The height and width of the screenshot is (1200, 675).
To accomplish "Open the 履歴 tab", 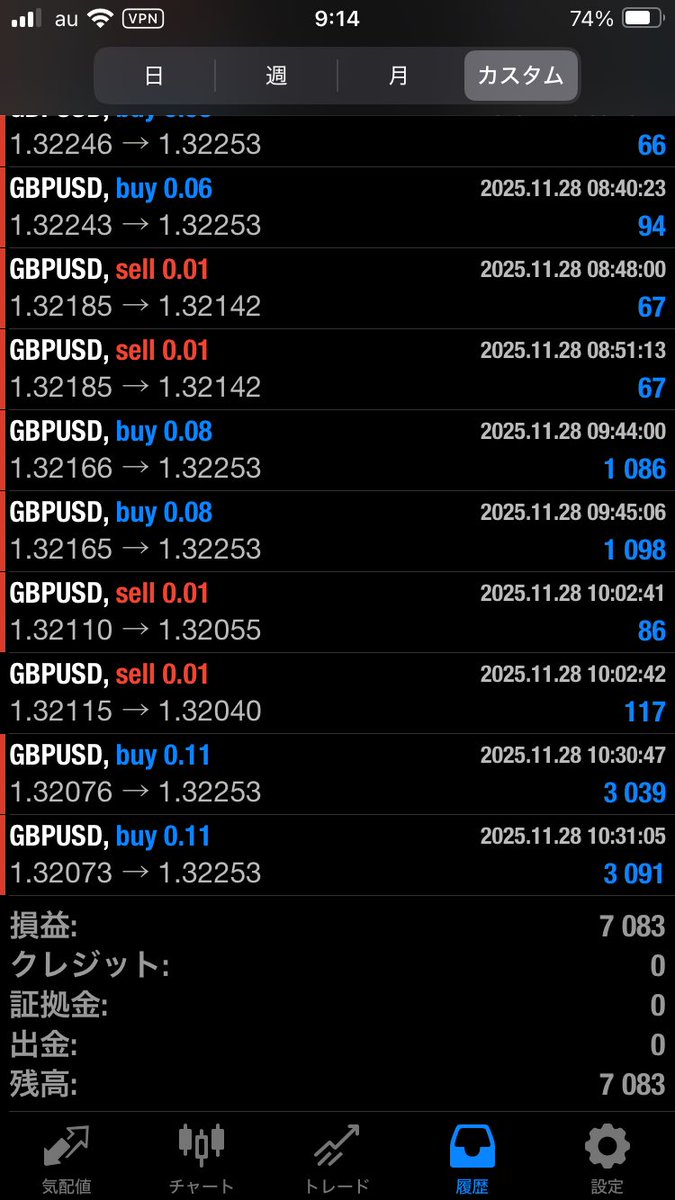I will [x=472, y=1159].
